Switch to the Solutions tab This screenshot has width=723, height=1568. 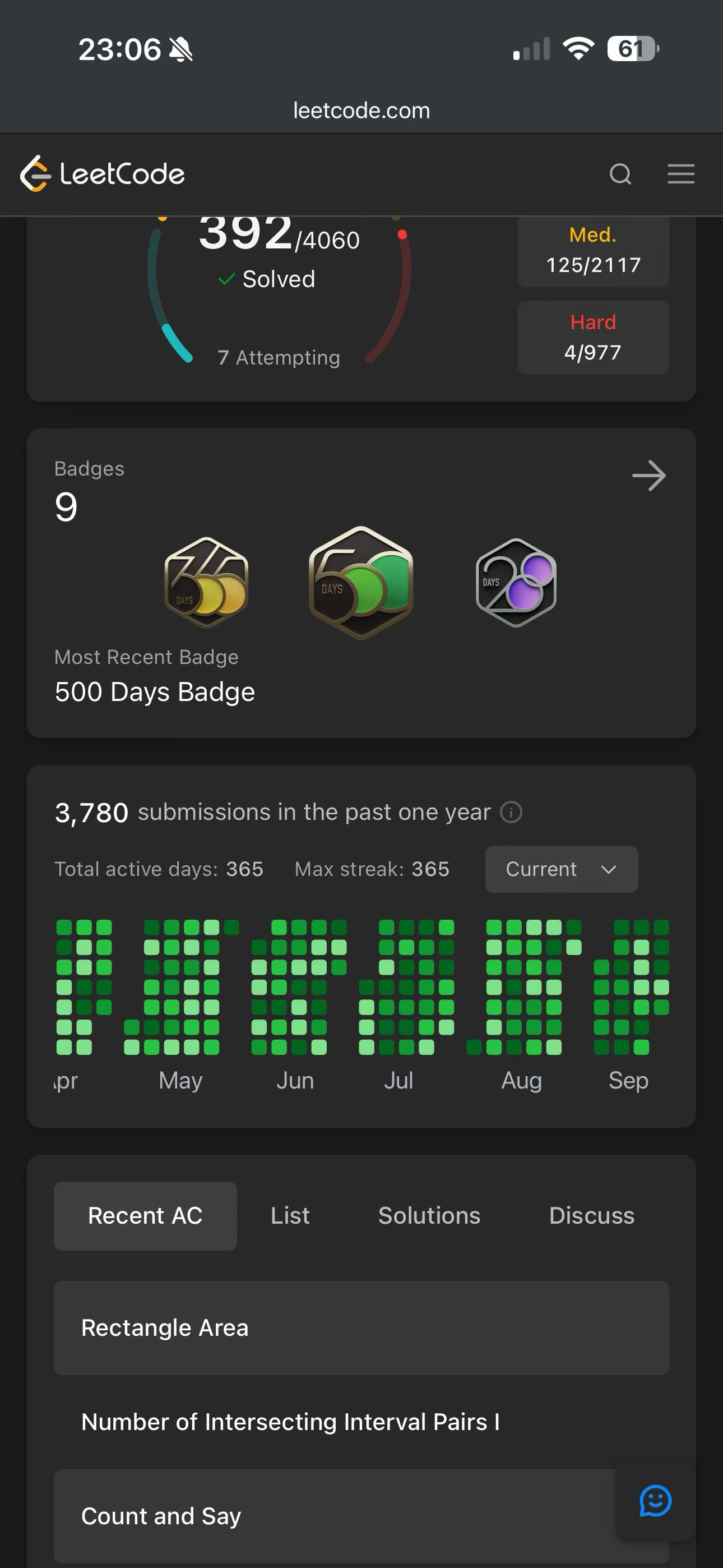tap(429, 1216)
